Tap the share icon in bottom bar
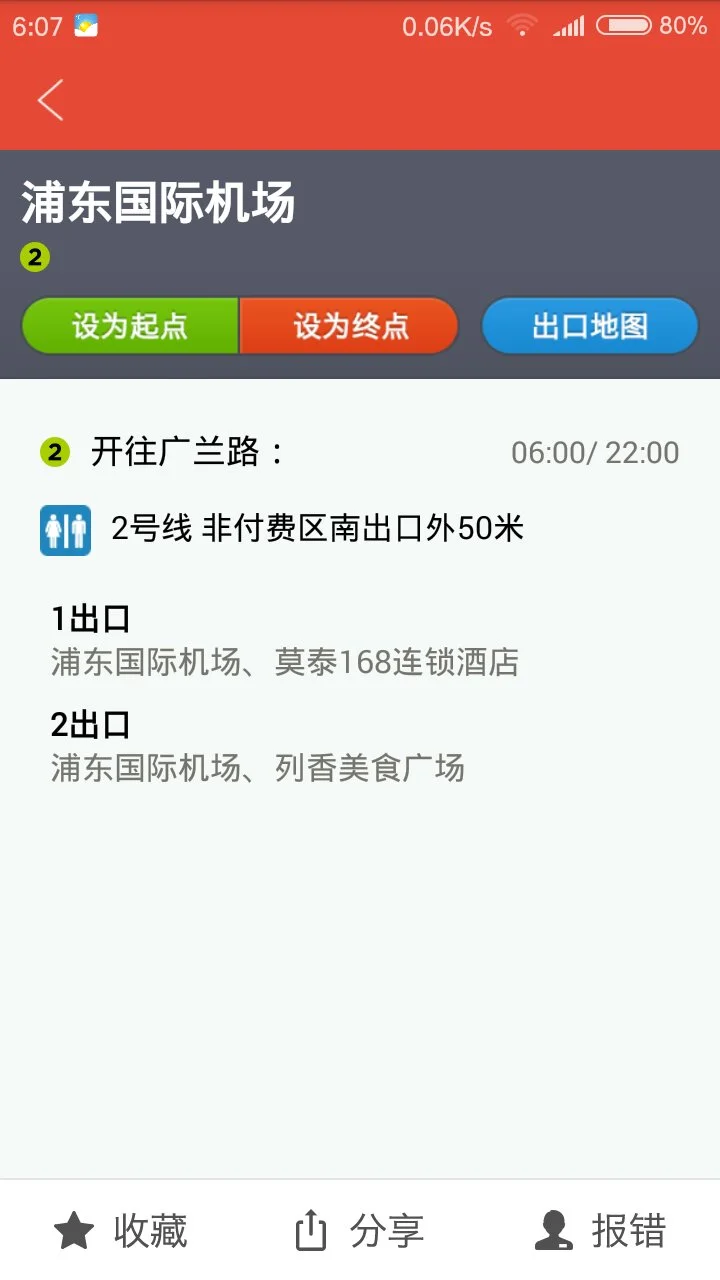Viewport: 720px width, 1280px height. [x=310, y=1229]
